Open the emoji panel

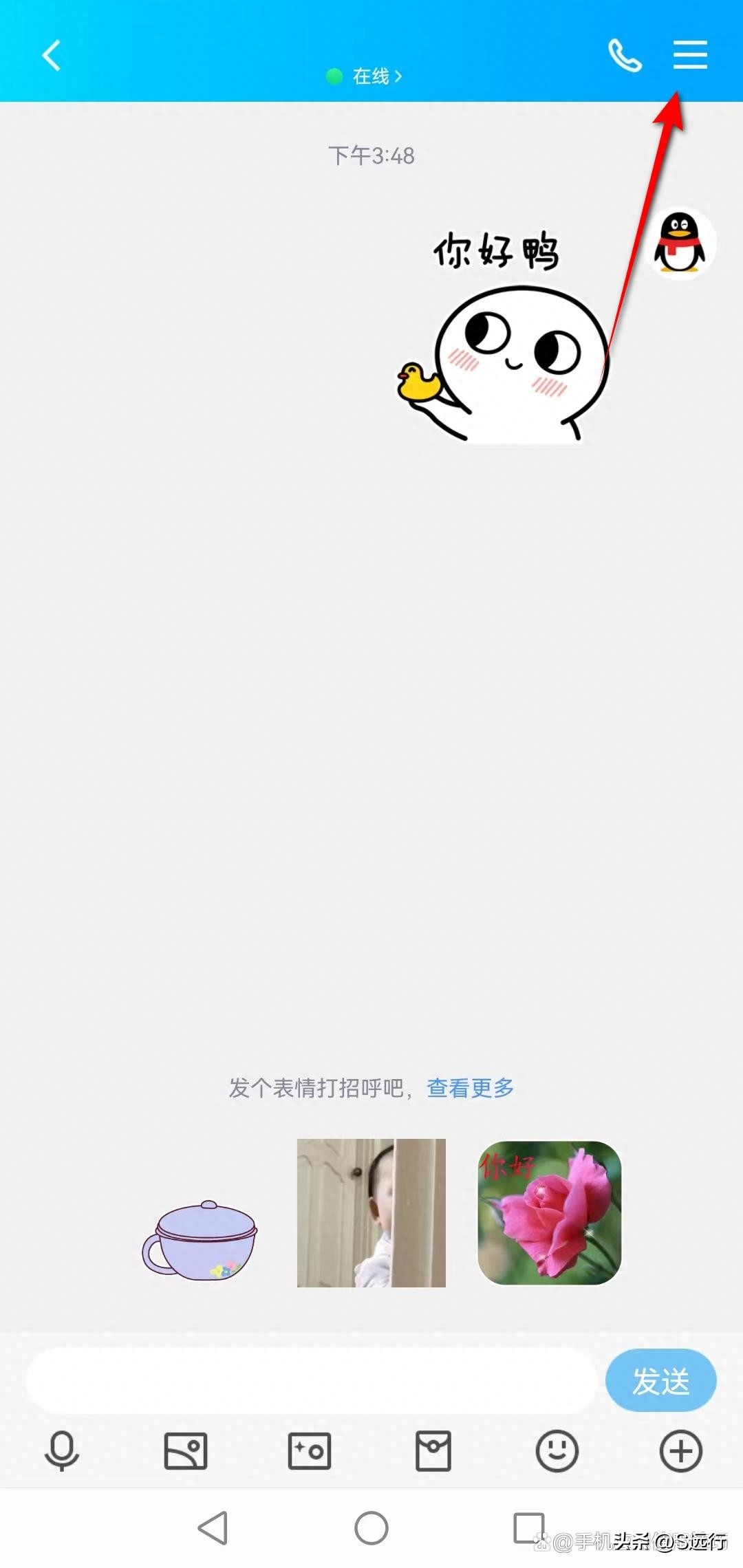tap(557, 1451)
